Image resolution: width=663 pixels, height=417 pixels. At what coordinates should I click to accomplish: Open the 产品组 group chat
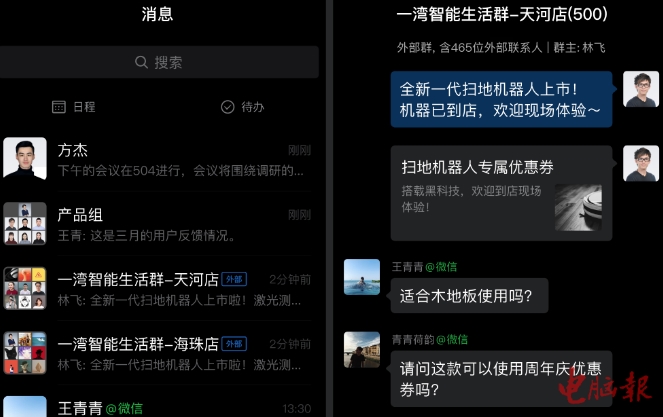point(158,224)
